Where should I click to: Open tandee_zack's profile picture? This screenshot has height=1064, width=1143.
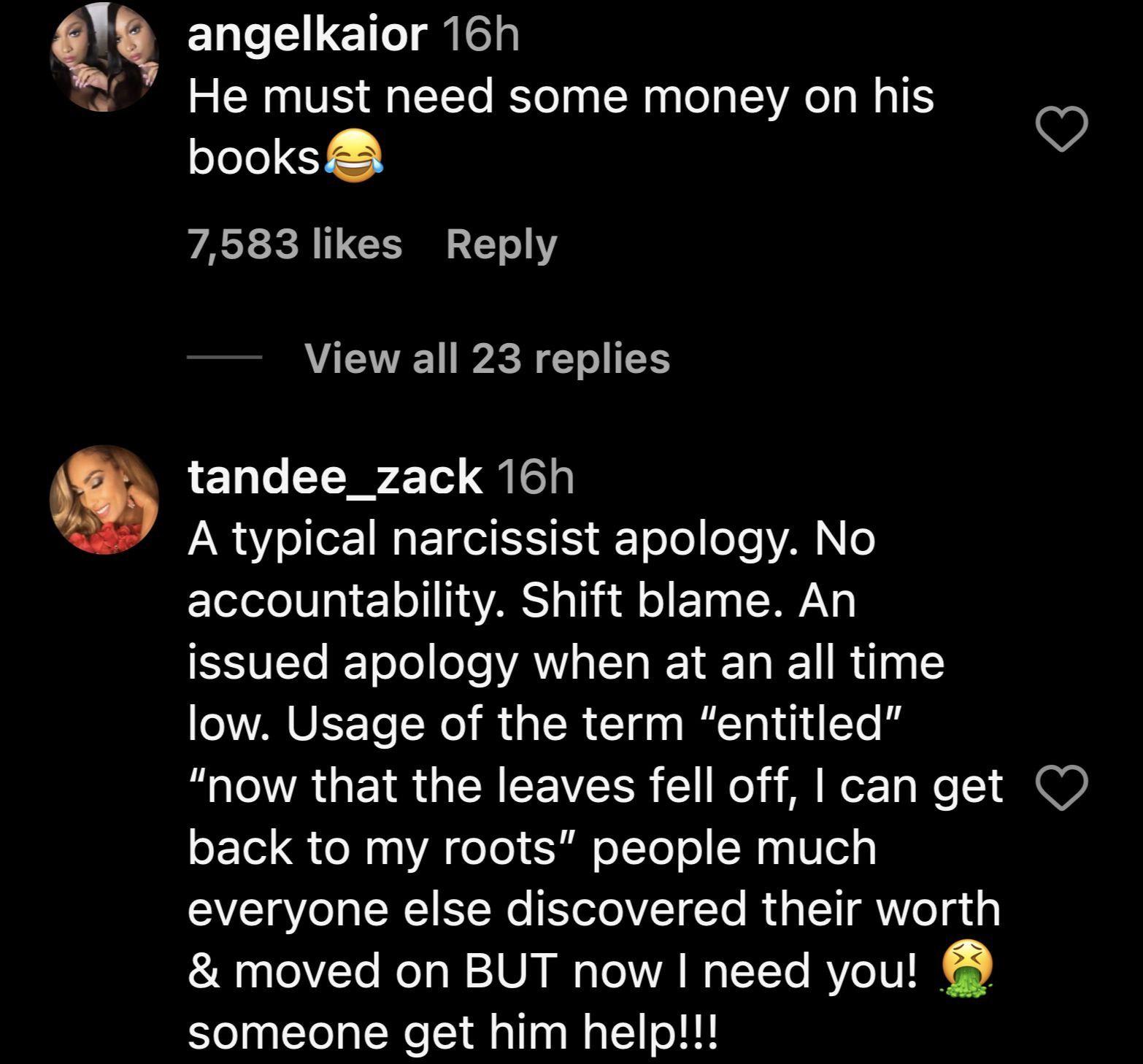click(104, 500)
